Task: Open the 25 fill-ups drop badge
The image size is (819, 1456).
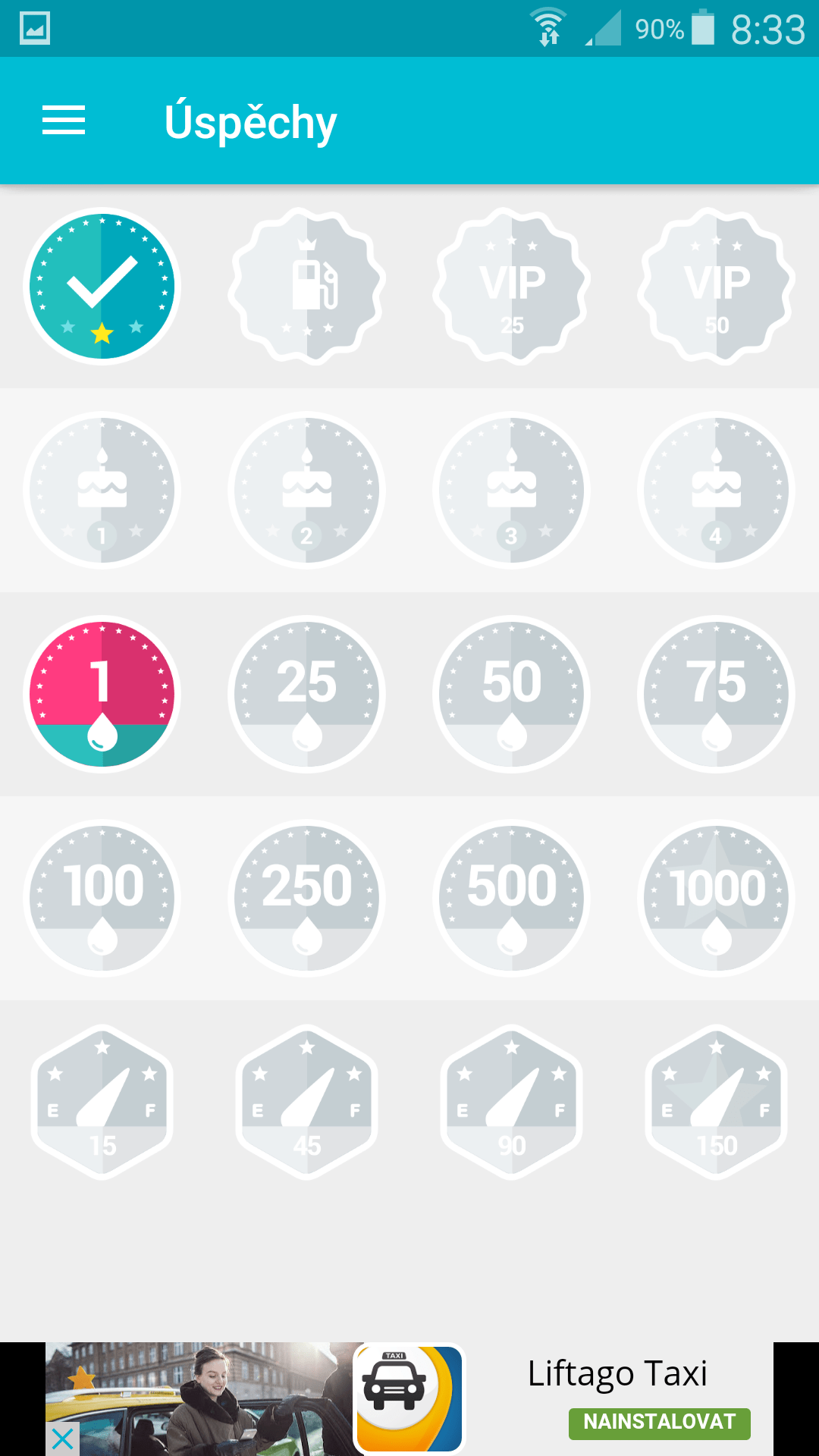Action: 307,695
